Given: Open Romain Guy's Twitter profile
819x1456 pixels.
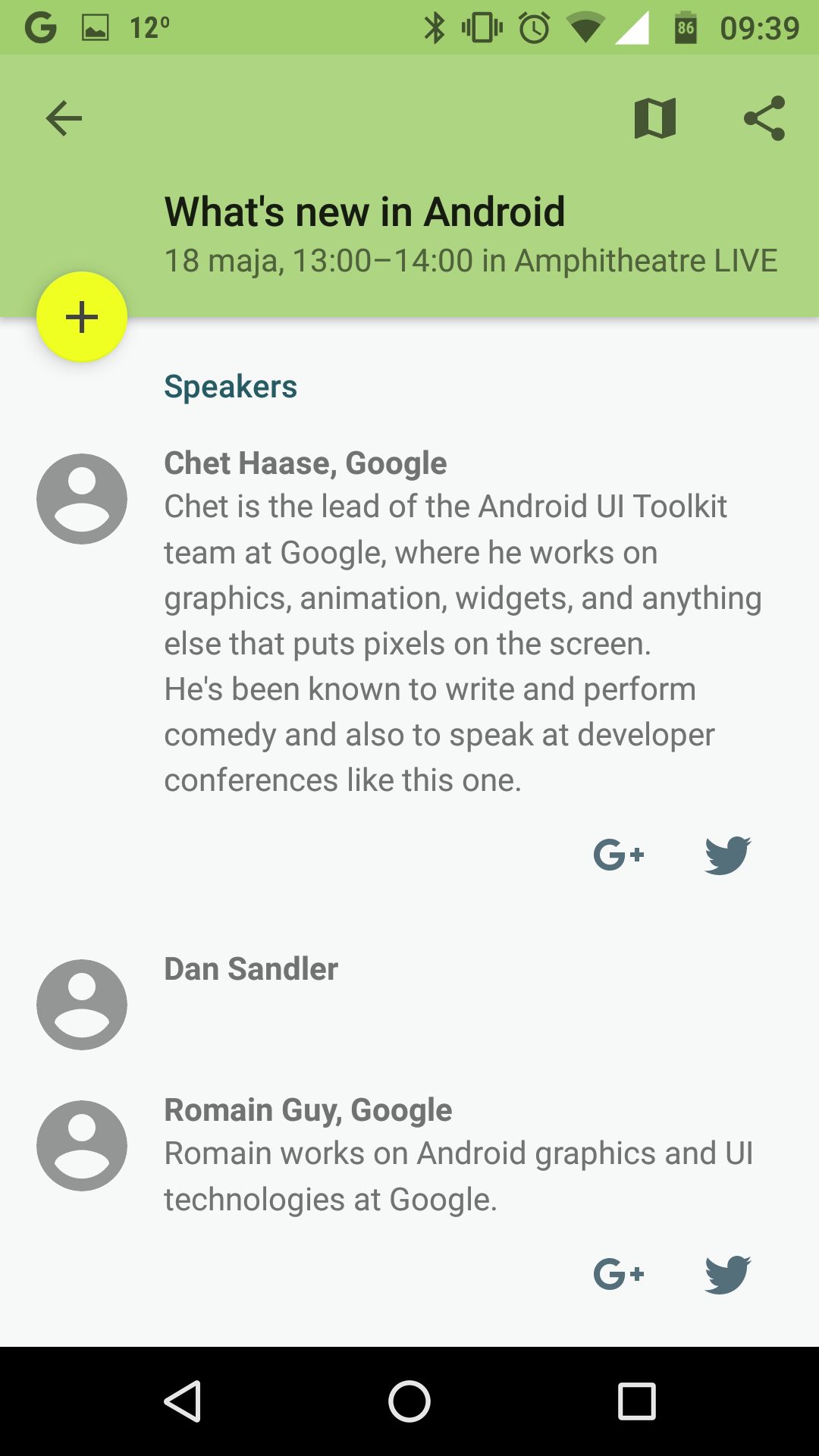Looking at the screenshot, I should coord(728,1275).
